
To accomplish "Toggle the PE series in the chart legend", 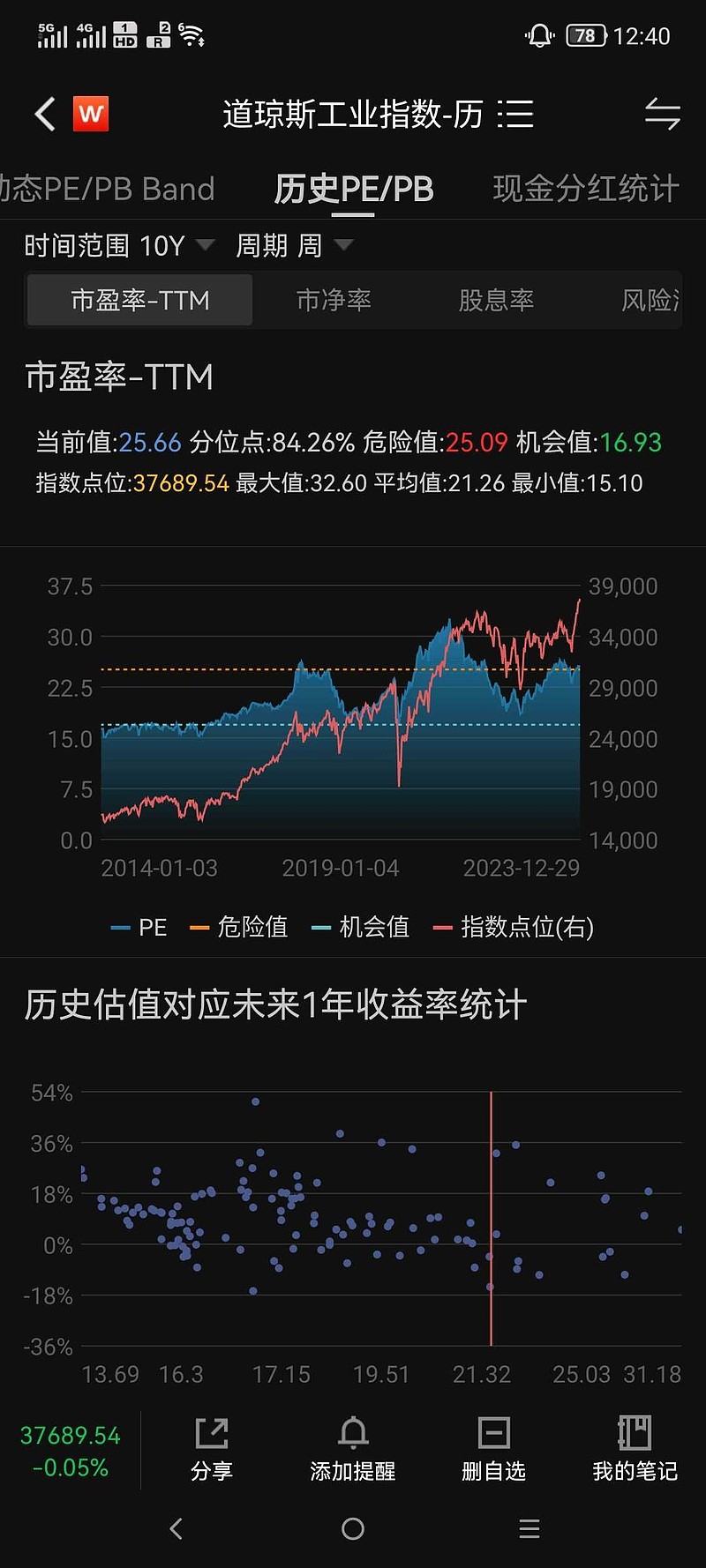I will (x=141, y=928).
